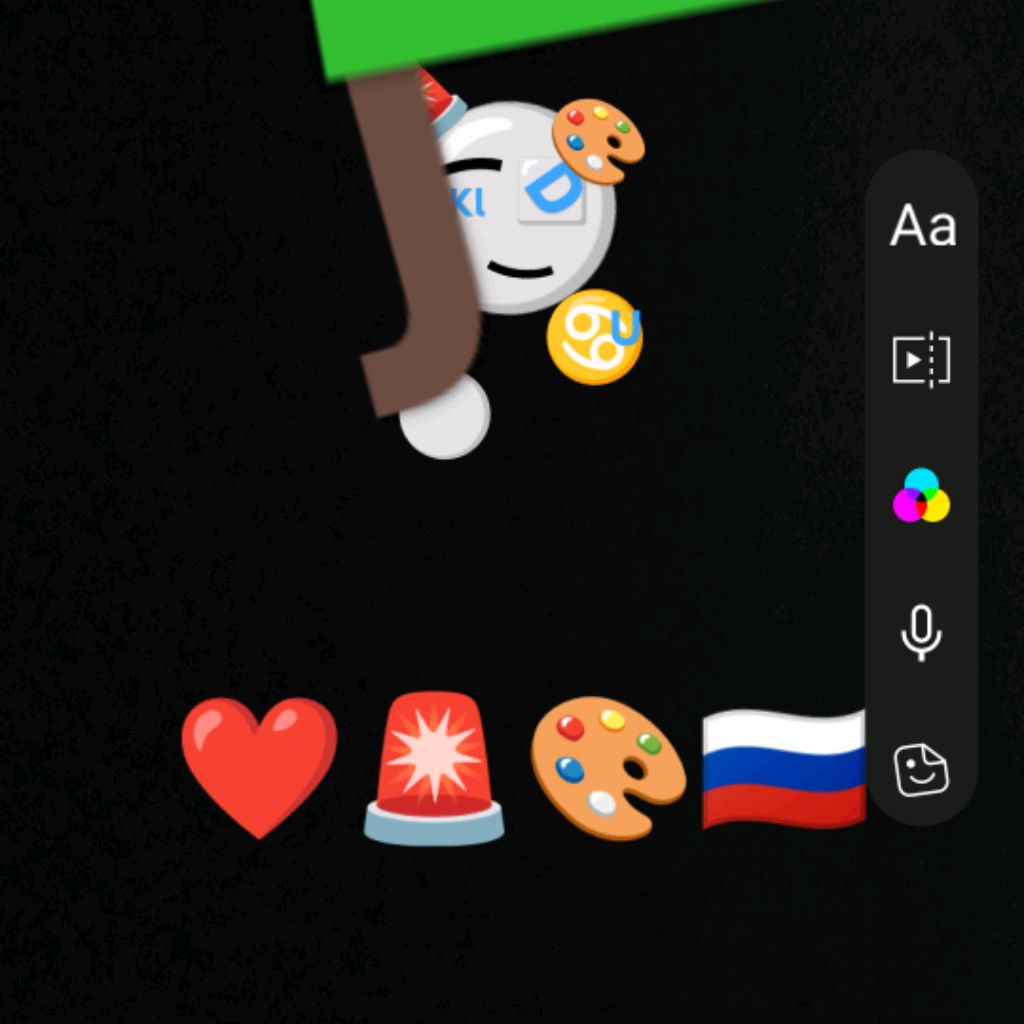Image resolution: width=1024 pixels, height=1024 pixels.
Task: Open the video split tool
Action: (x=921, y=360)
